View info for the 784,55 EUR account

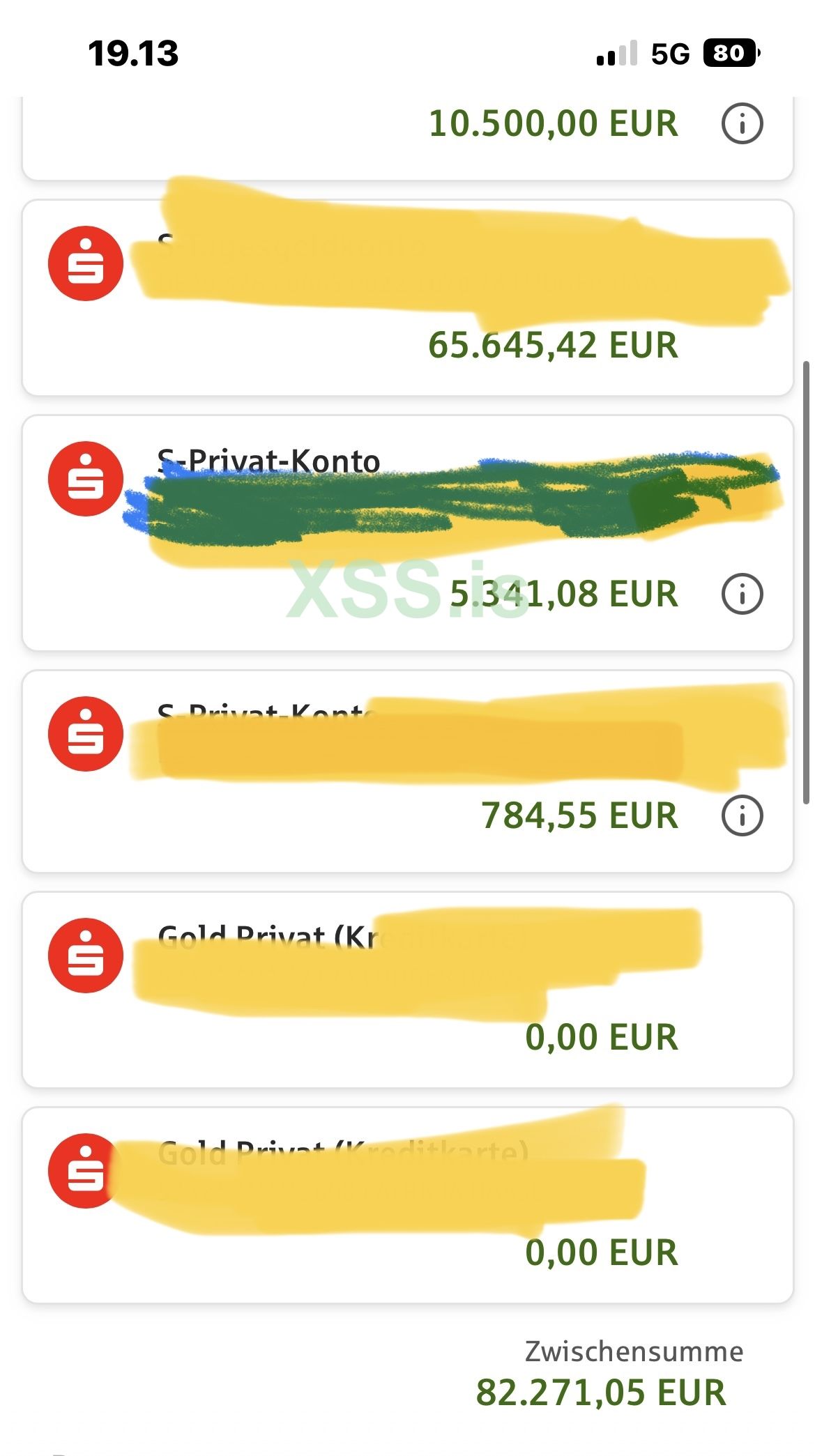pyautogui.click(x=742, y=815)
